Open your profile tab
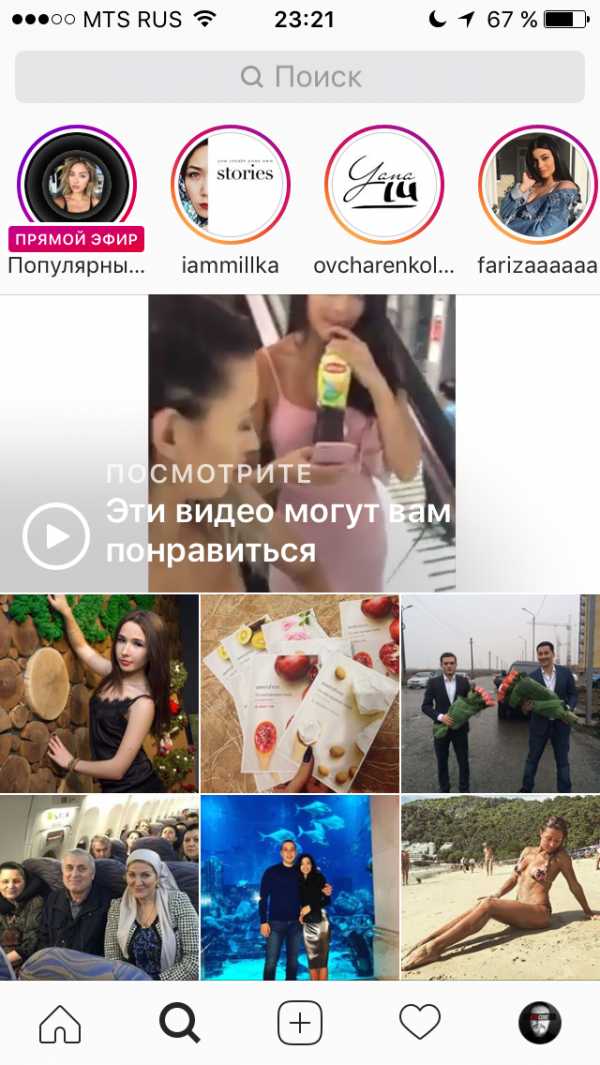This screenshot has width=600, height=1065. click(540, 1023)
